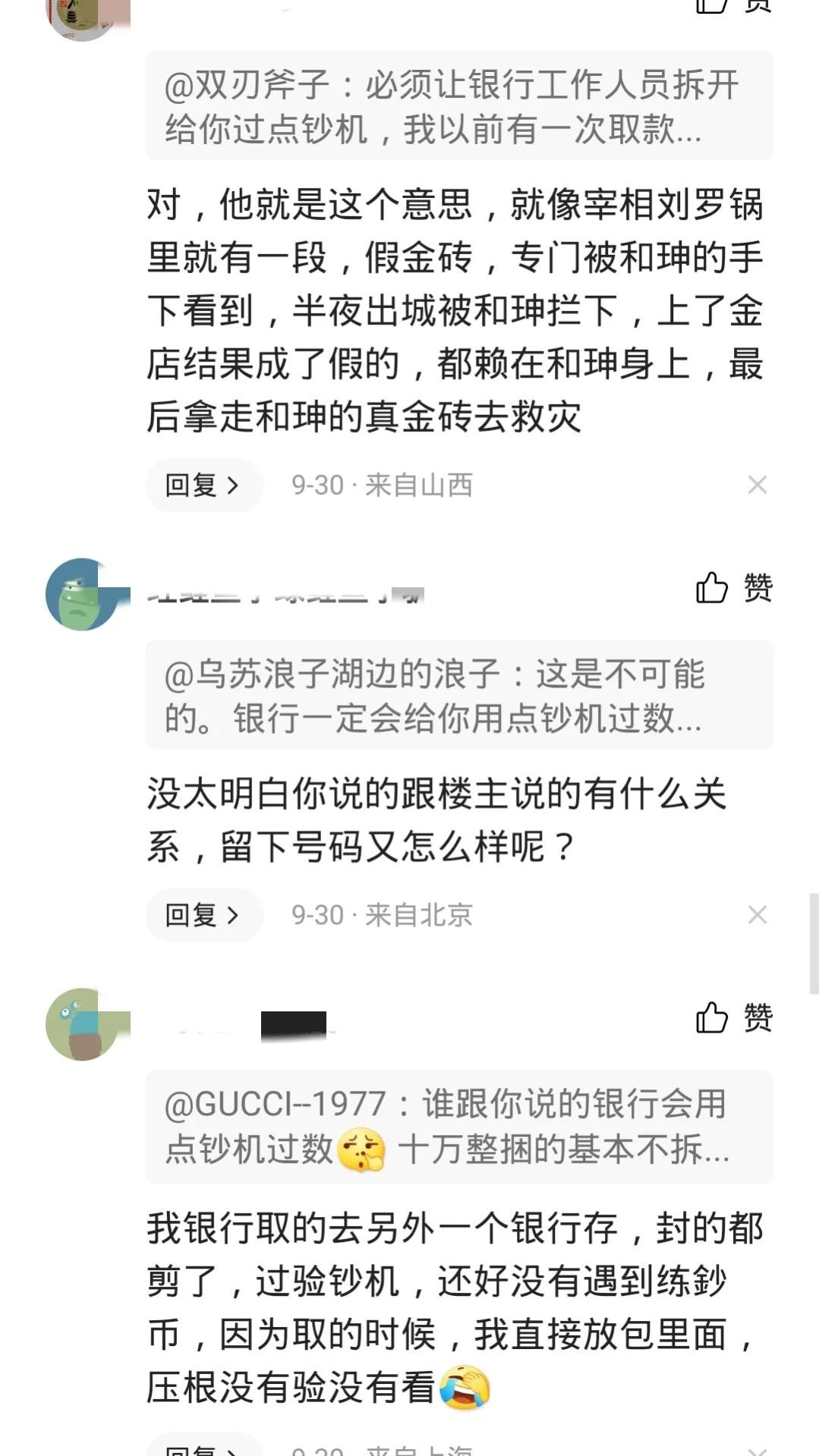819x1456 pixels.
Task: View profile of the 北京 commenter
Action: tap(81, 594)
